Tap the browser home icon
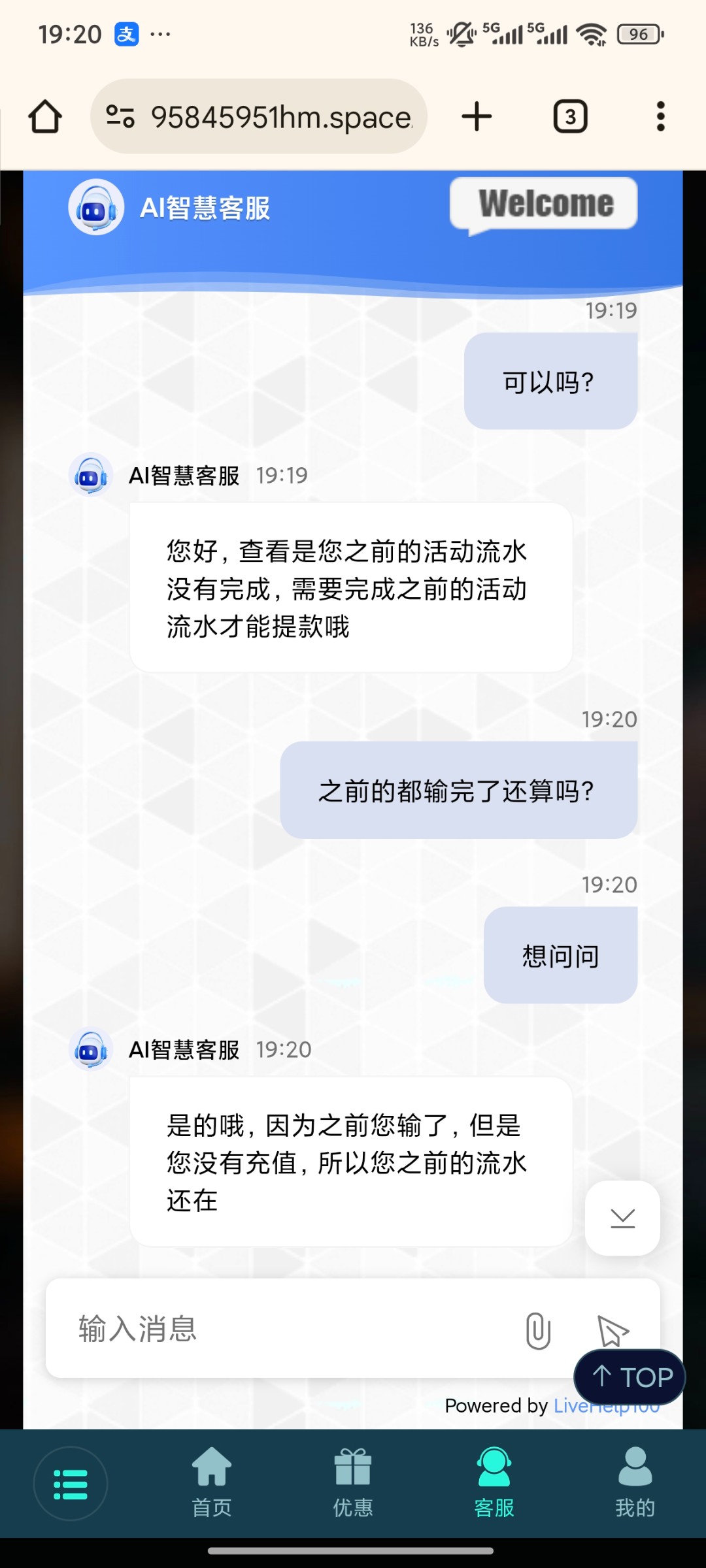 (45, 117)
